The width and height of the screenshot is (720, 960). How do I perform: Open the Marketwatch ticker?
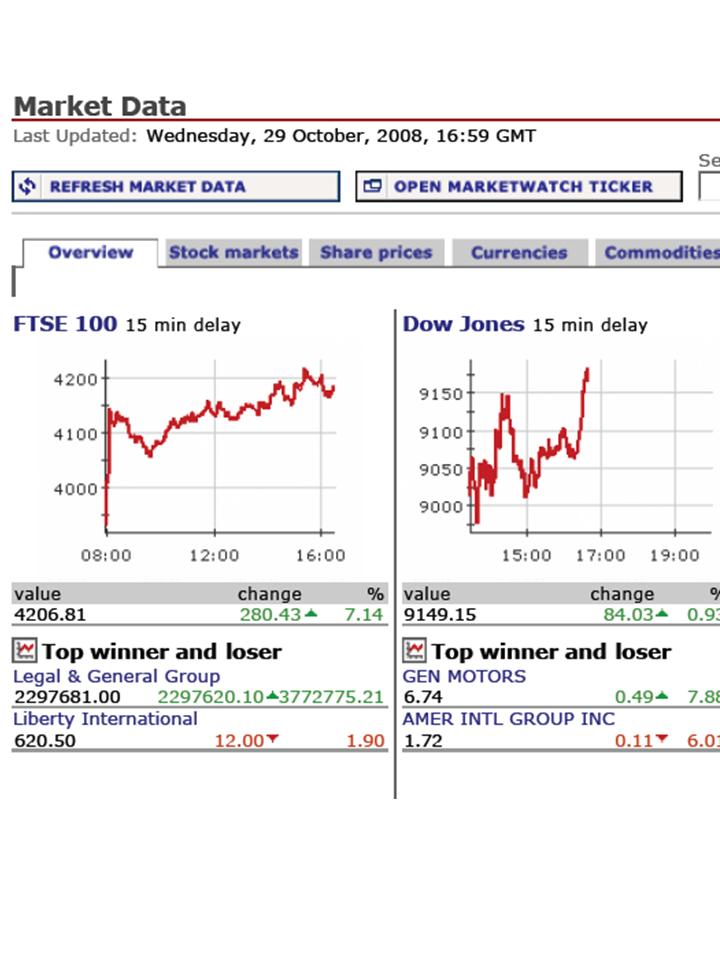[519, 186]
